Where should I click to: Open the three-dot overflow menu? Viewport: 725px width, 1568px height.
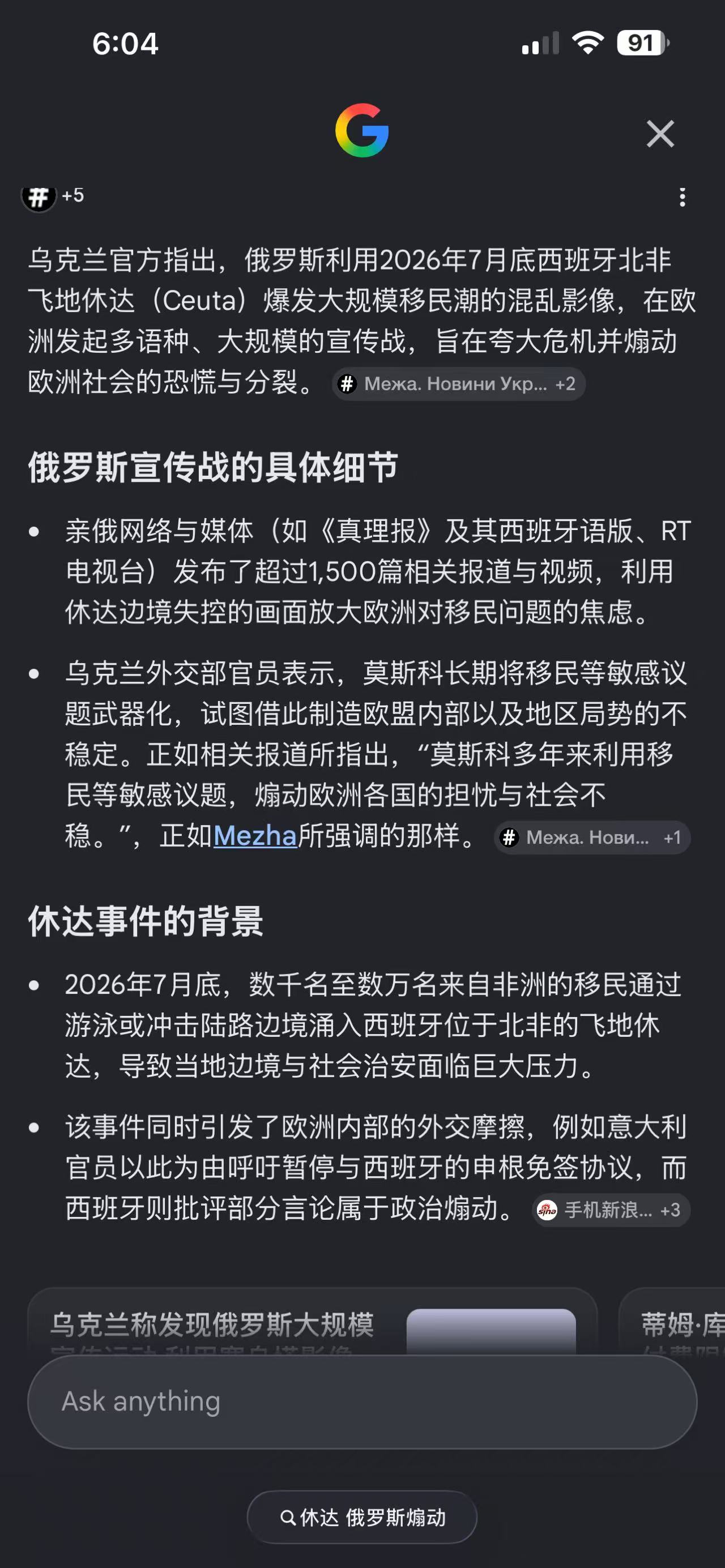[682, 197]
